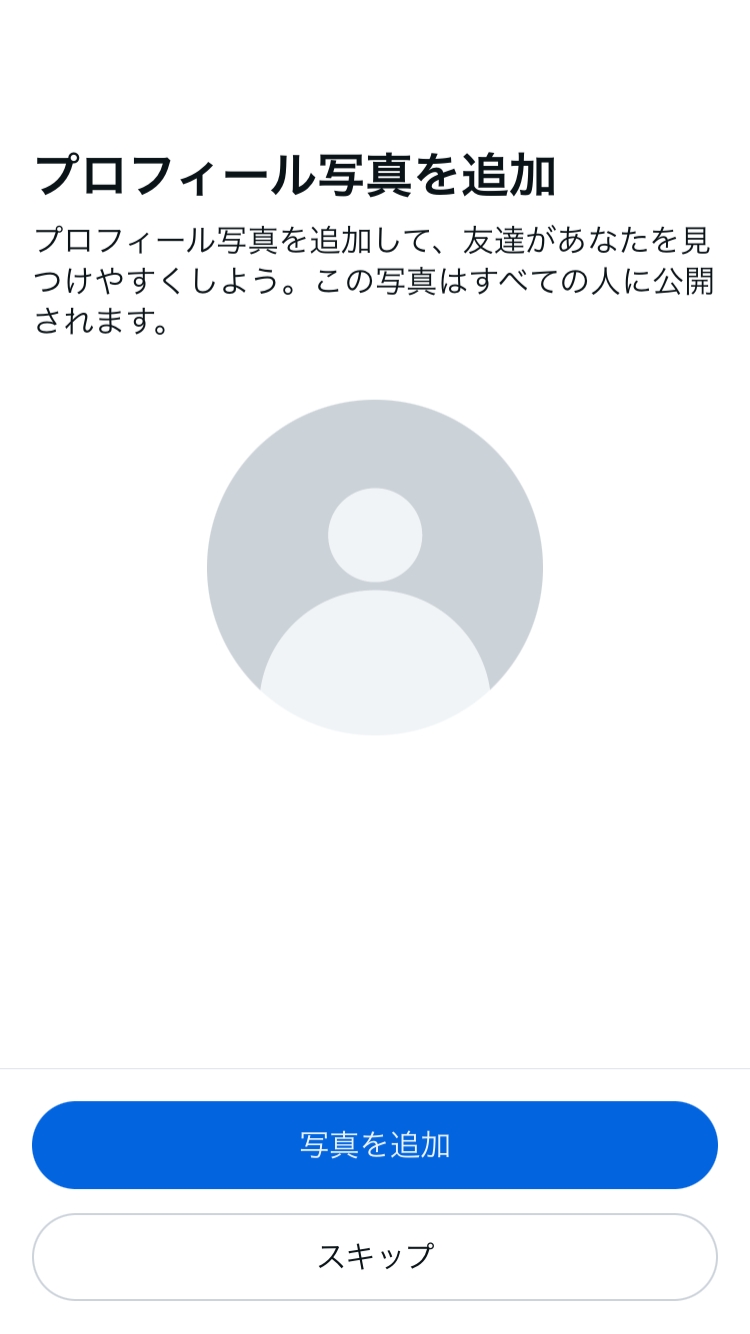The image size is (750, 1334).
Task: Skip with the スキップ button
Action: (375, 1257)
